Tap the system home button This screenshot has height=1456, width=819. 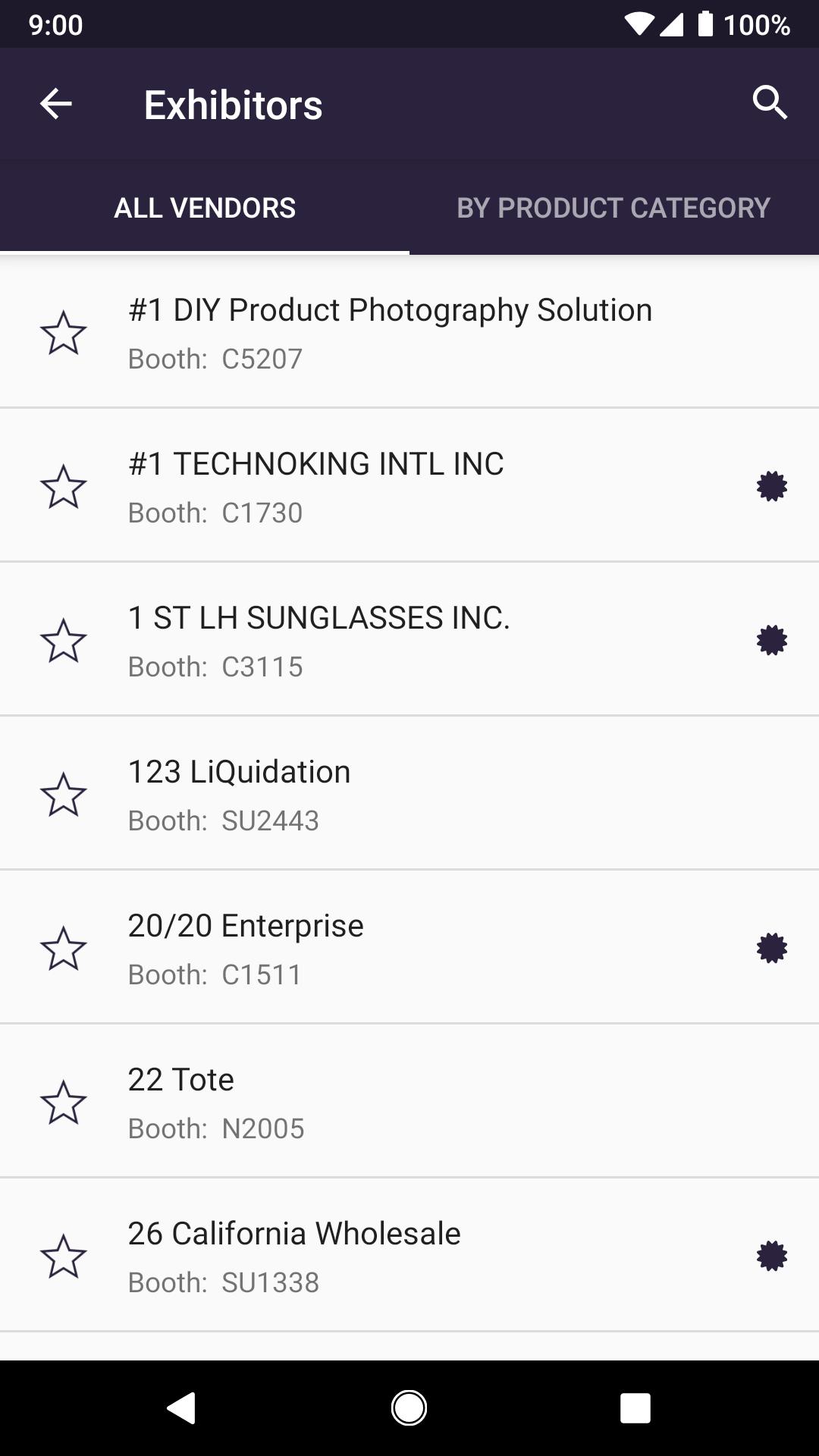coord(409,1408)
